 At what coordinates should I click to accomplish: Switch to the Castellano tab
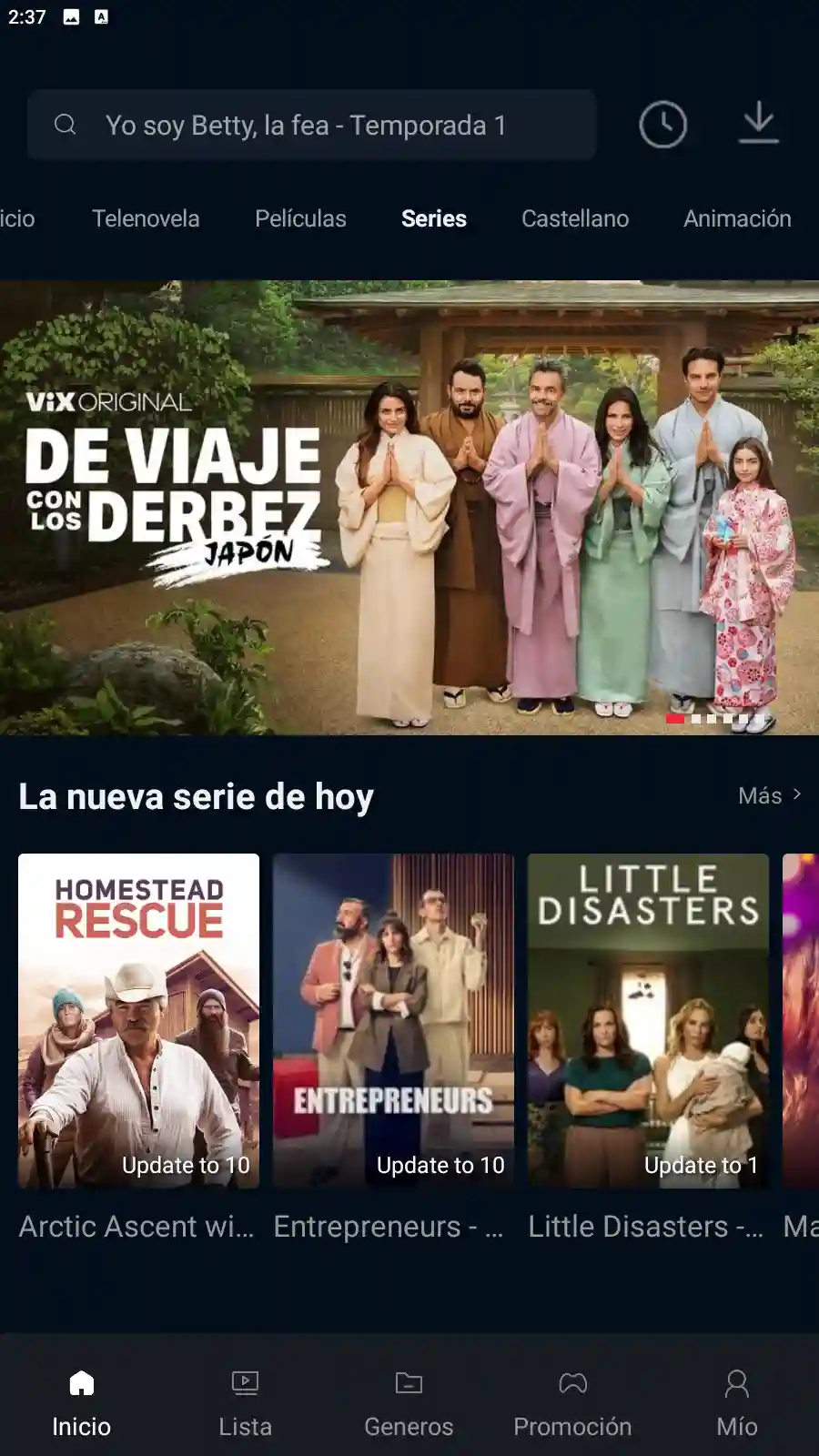pyautogui.click(x=575, y=218)
